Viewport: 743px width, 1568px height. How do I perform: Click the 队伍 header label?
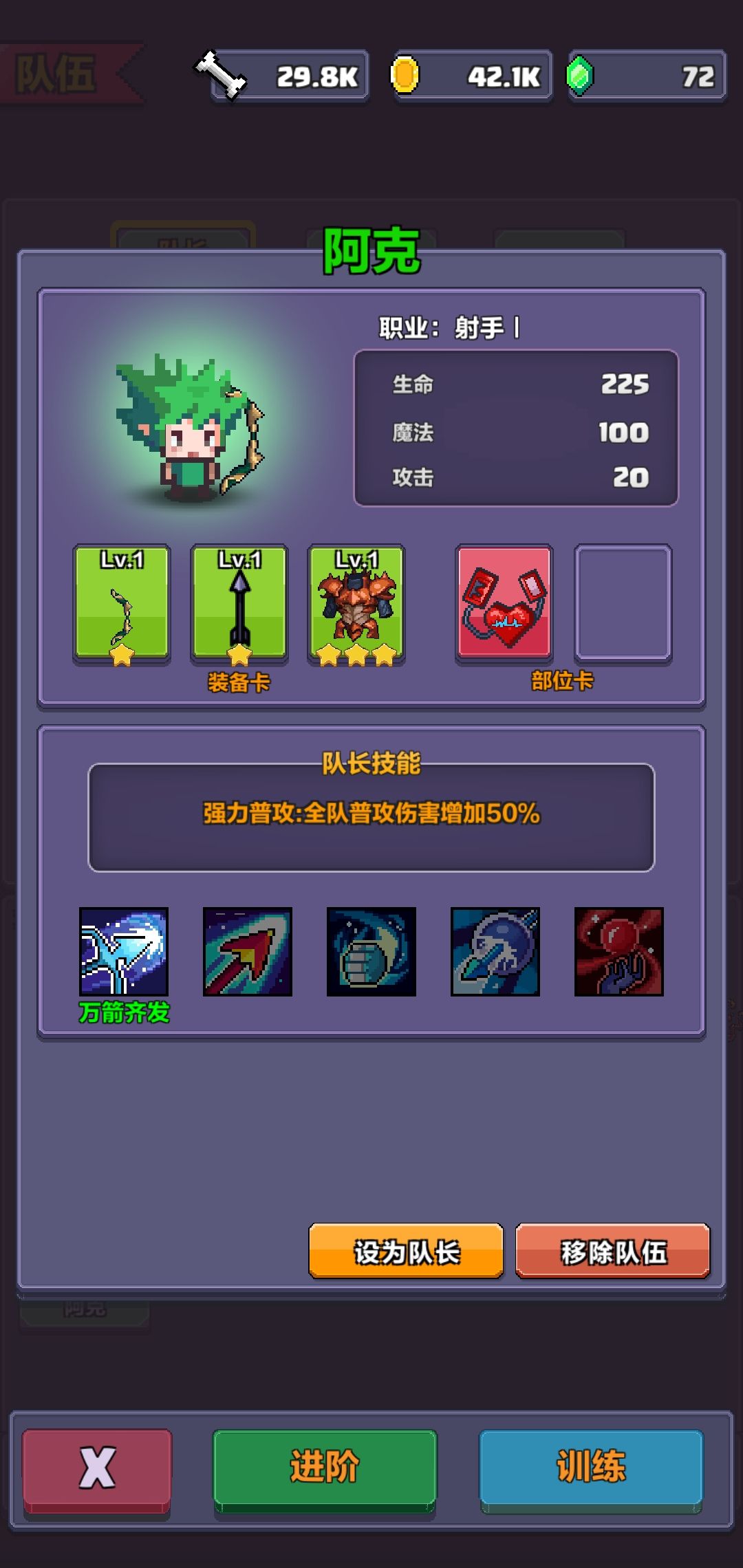tap(55, 76)
